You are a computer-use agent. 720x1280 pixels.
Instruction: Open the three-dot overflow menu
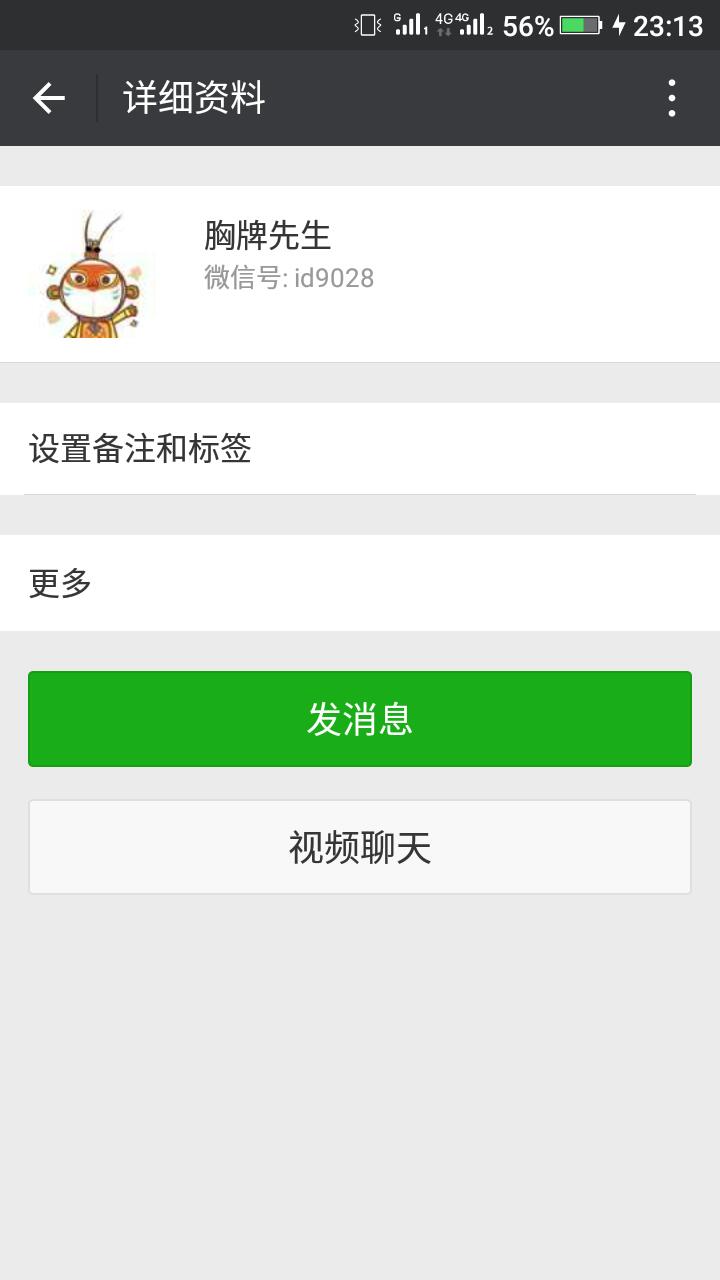672,98
